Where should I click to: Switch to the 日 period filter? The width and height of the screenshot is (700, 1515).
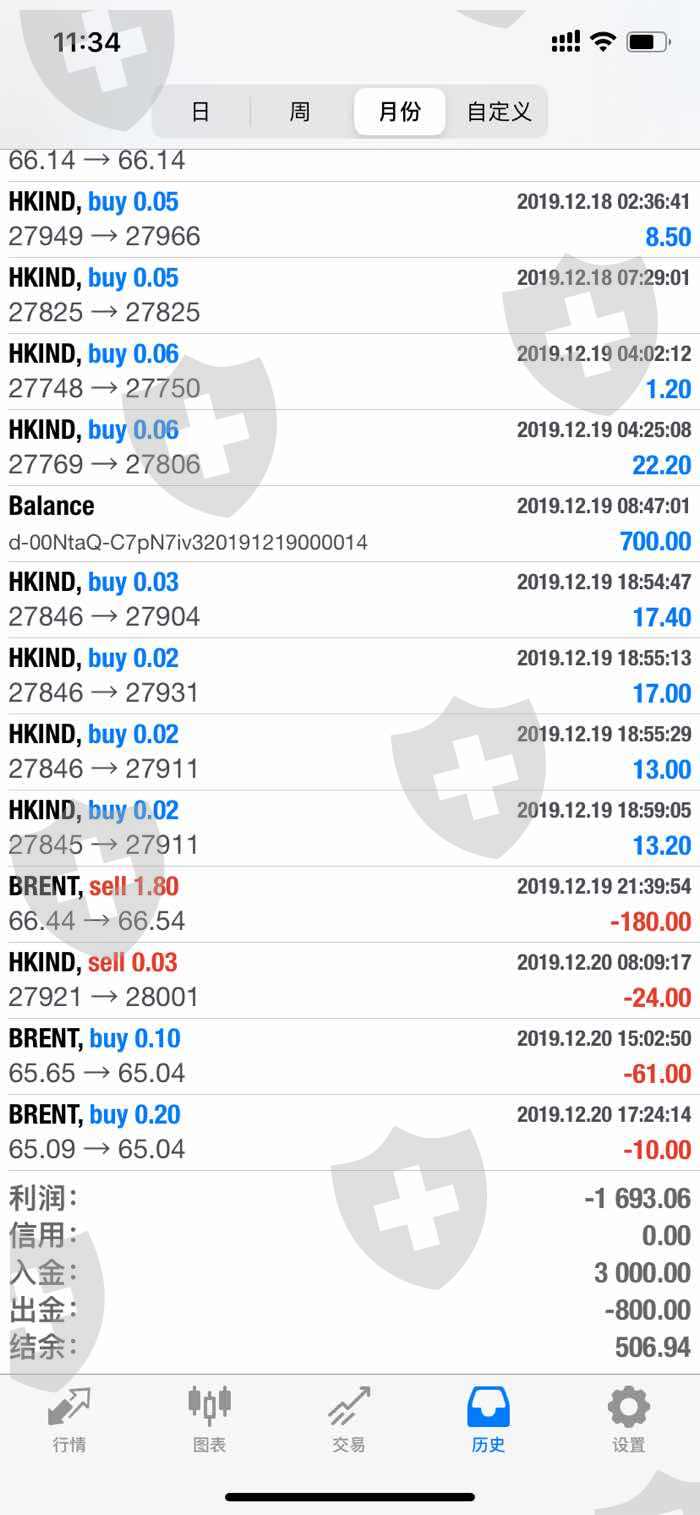[x=200, y=111]
